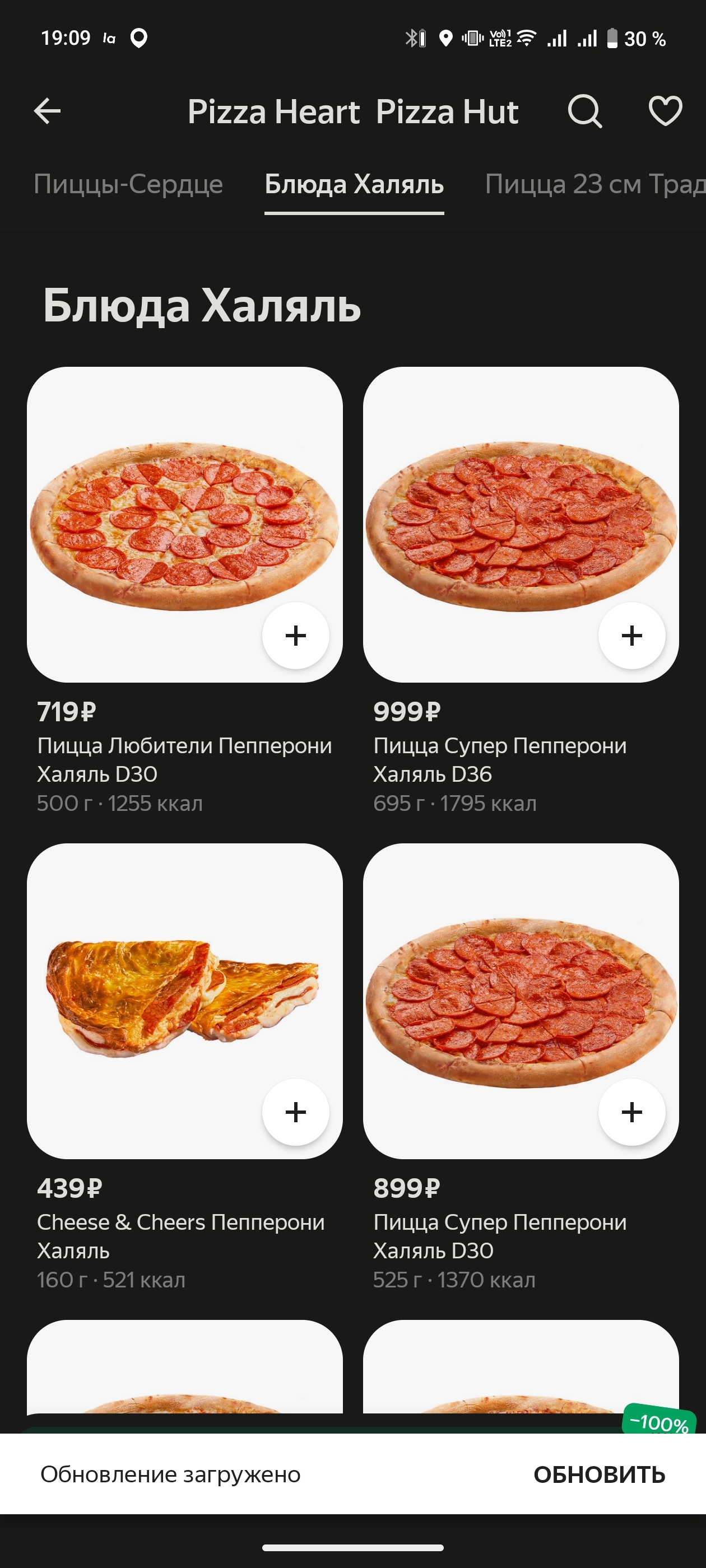Go back using the arrow icon
The height and width of the screenshot is (1568, 706).
pos(47,111)
